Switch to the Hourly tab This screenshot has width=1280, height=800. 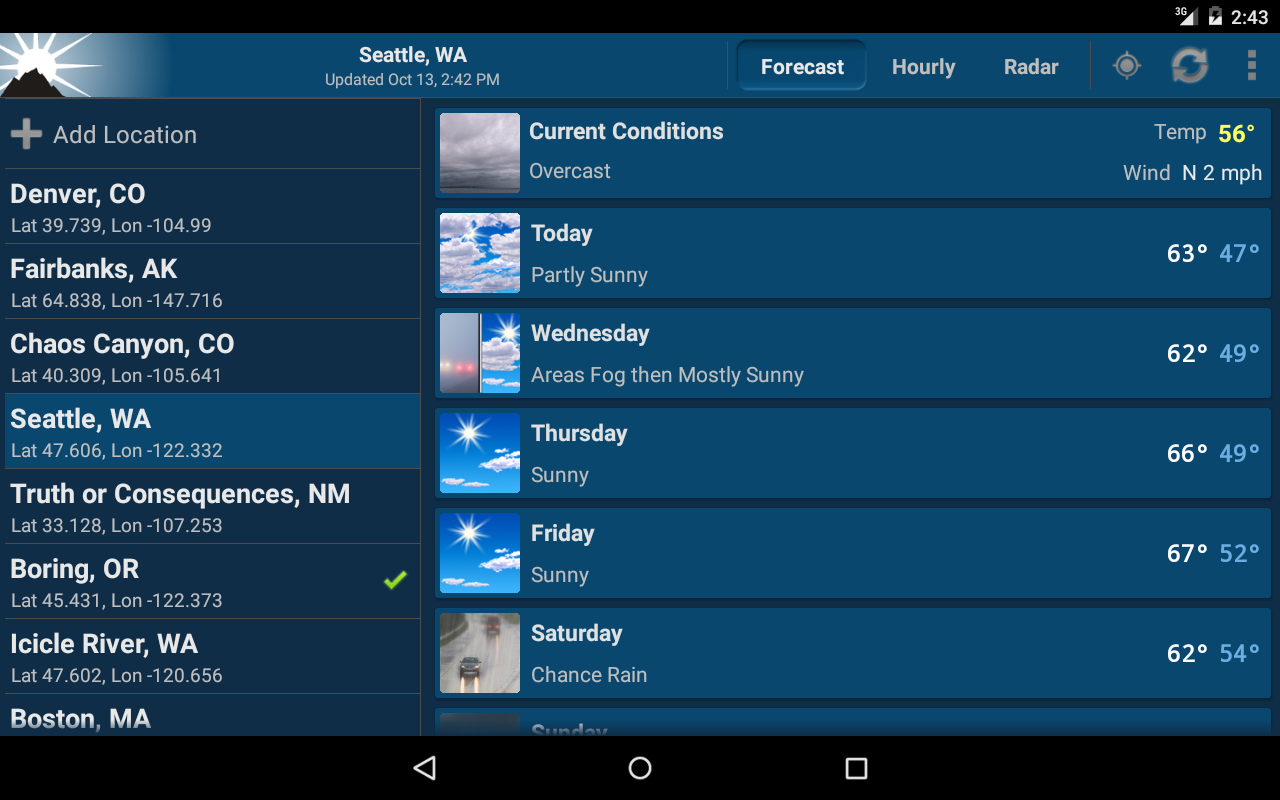923,67
